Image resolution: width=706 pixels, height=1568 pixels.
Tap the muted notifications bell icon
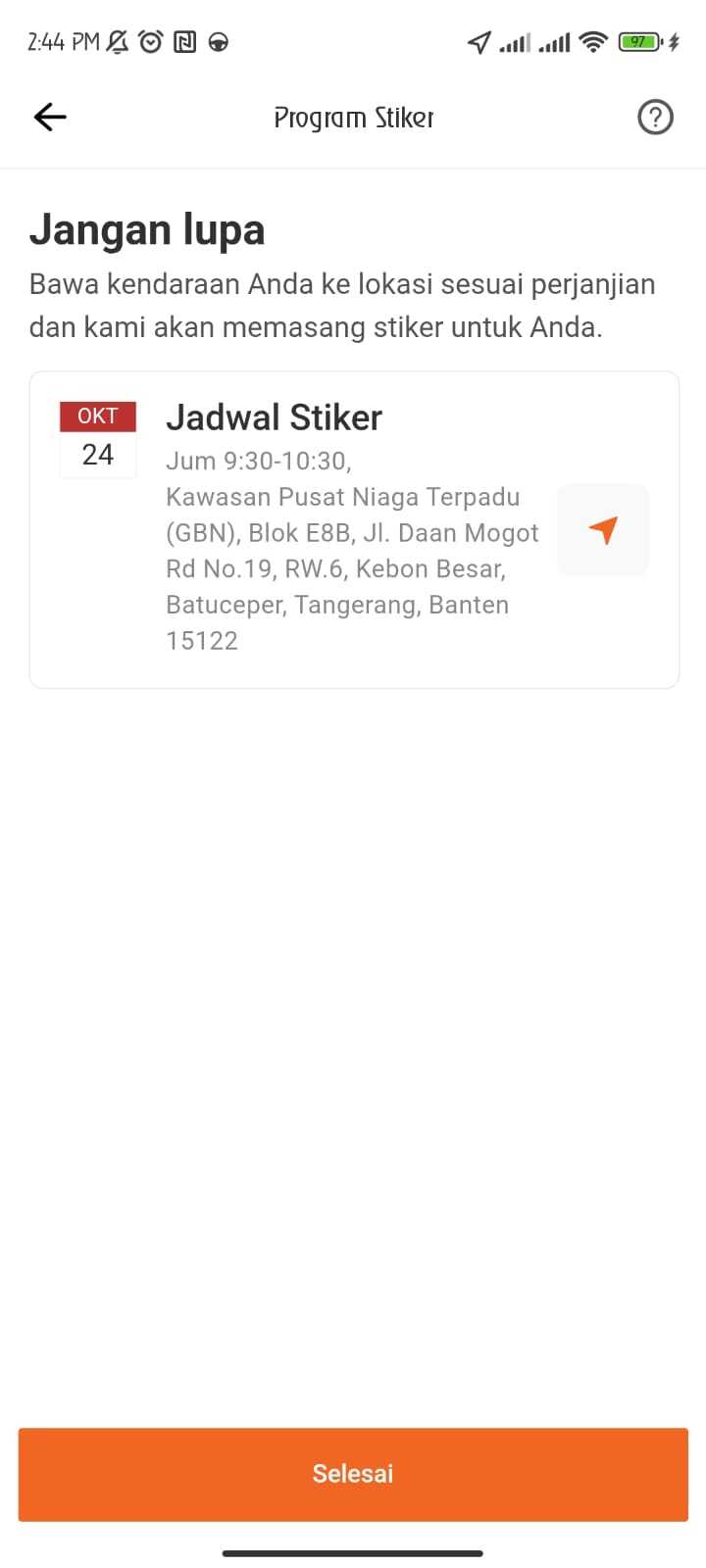[x=116, y=41]
